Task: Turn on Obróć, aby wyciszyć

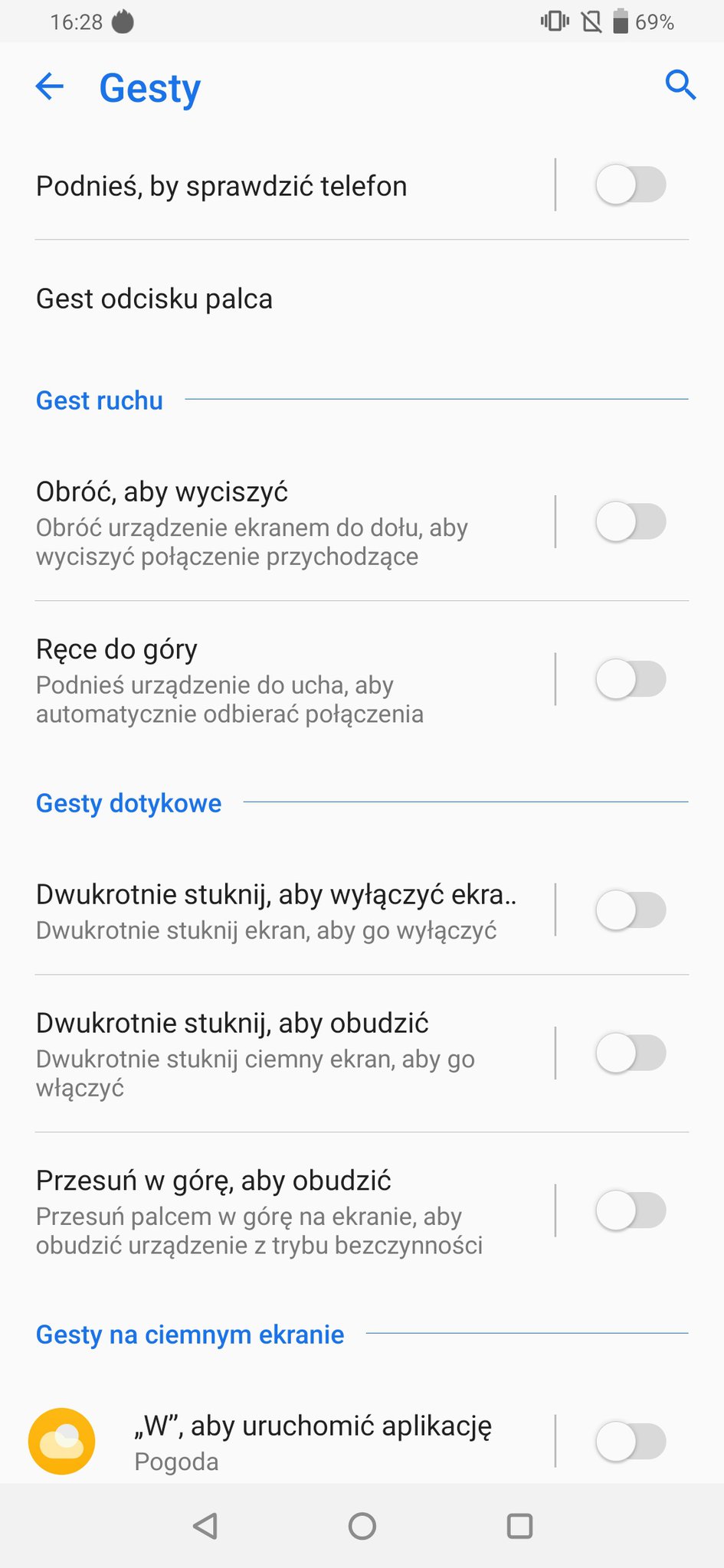Action: 631,521
